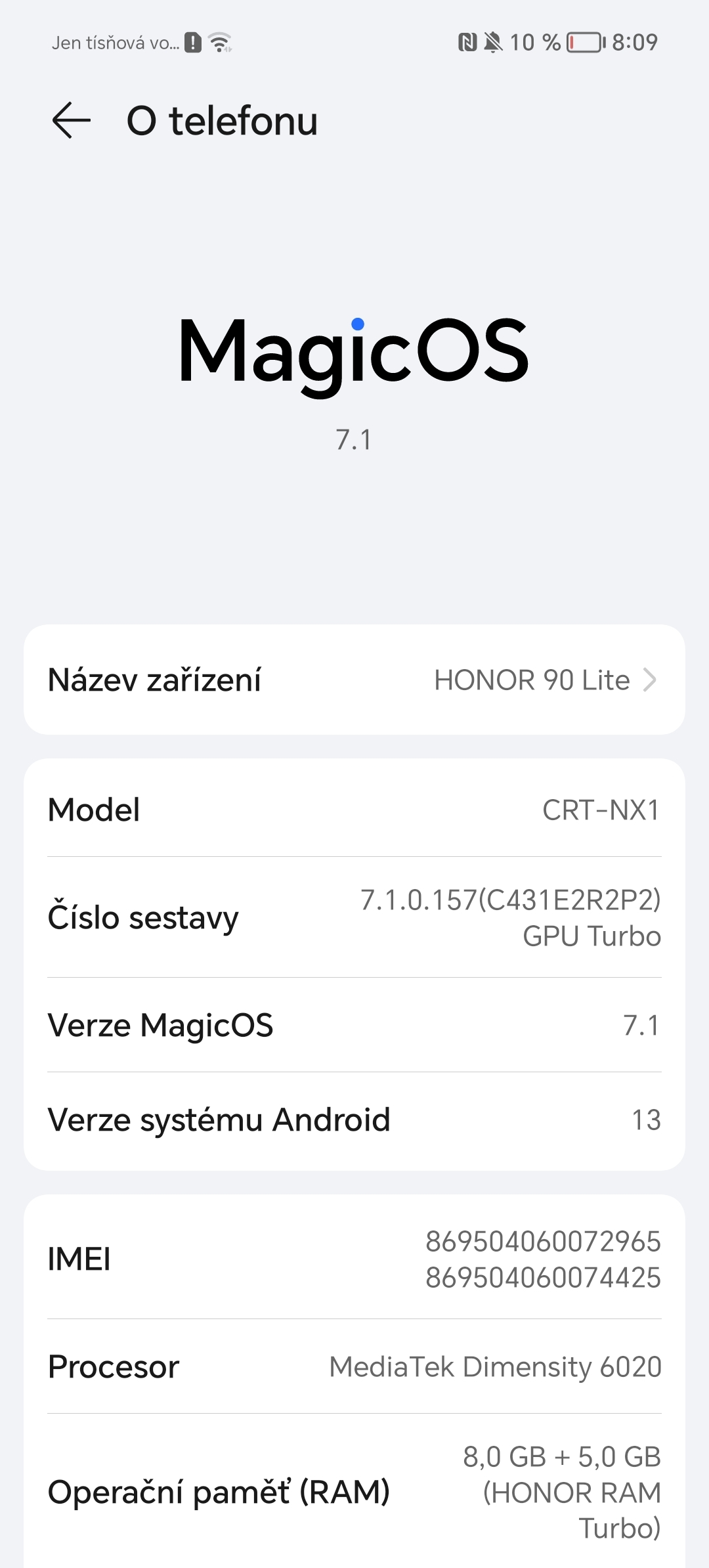Select the IMEI numbers row

click(354, 1259)
